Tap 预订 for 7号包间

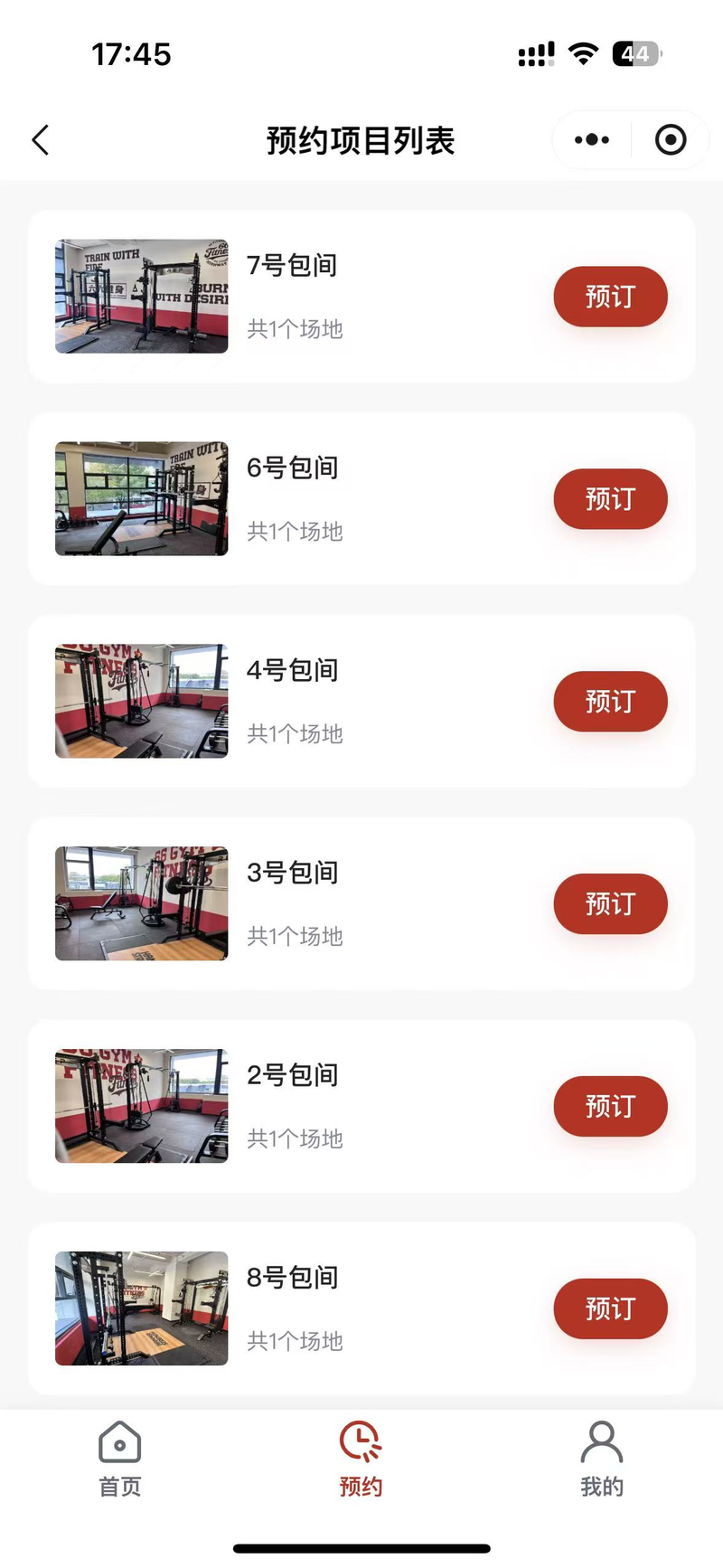point(610,297)
